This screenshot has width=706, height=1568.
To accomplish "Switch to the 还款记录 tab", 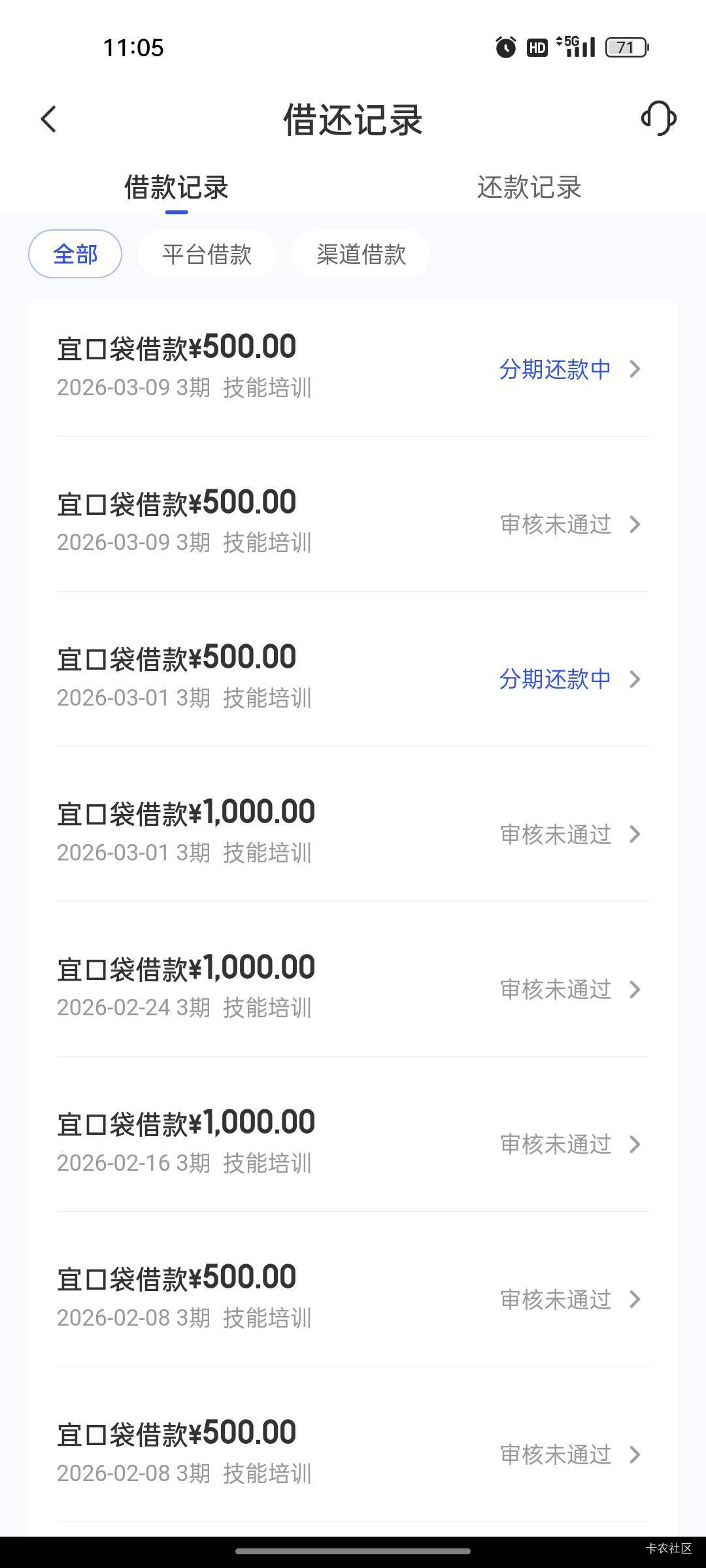I will (x=529, y=188).
